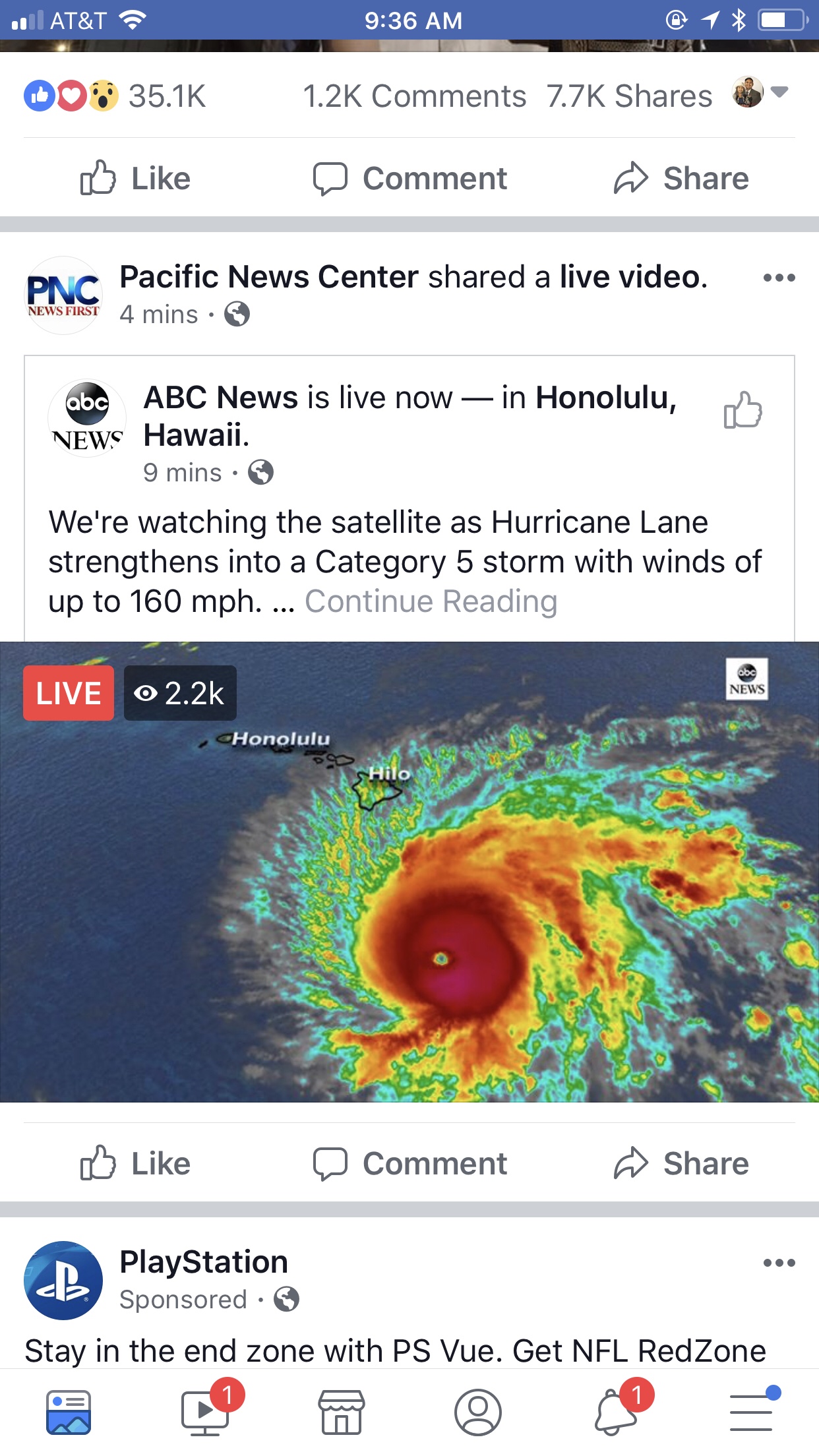This screenshot has width=819, height=1456.
Task: Comment on the Pacific News Center live video
Action: tap(409, 1163)
